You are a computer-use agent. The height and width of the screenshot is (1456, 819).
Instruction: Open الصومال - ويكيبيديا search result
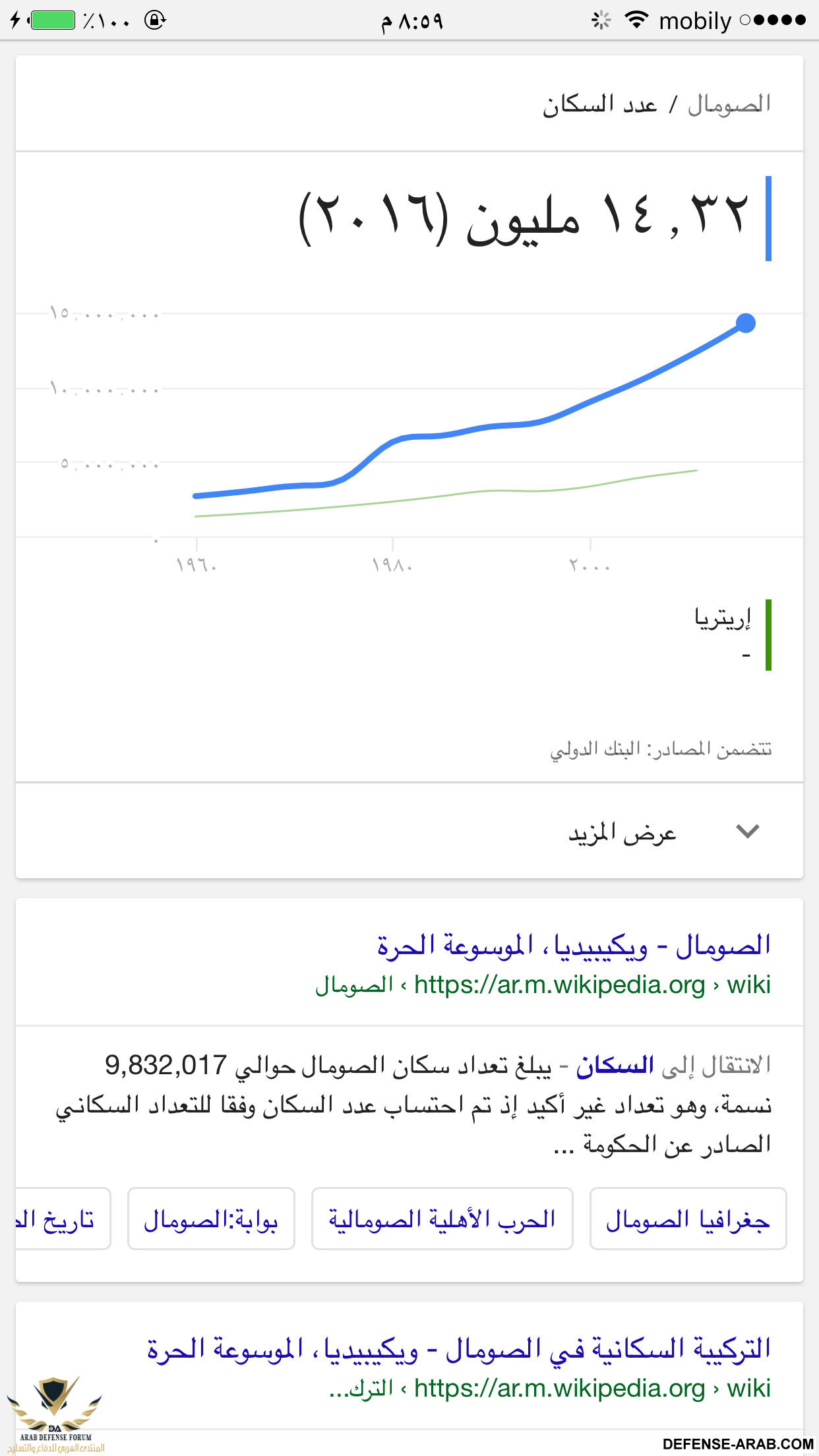[574, 946]
